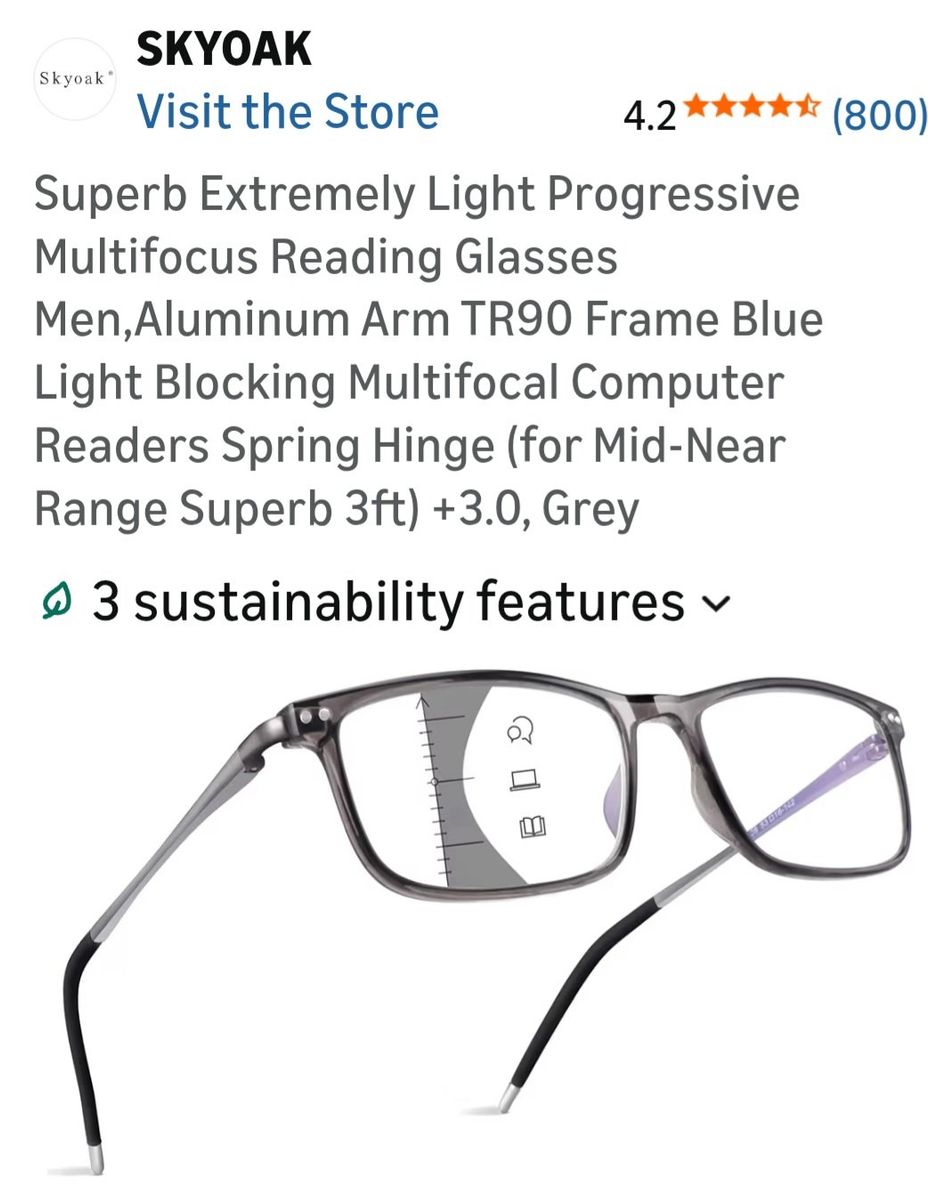Image resolution: width=928 pixels, height=1200 pixels.
Task: Expand the 3 sustainability features
Action: click(x=388, y=603)
